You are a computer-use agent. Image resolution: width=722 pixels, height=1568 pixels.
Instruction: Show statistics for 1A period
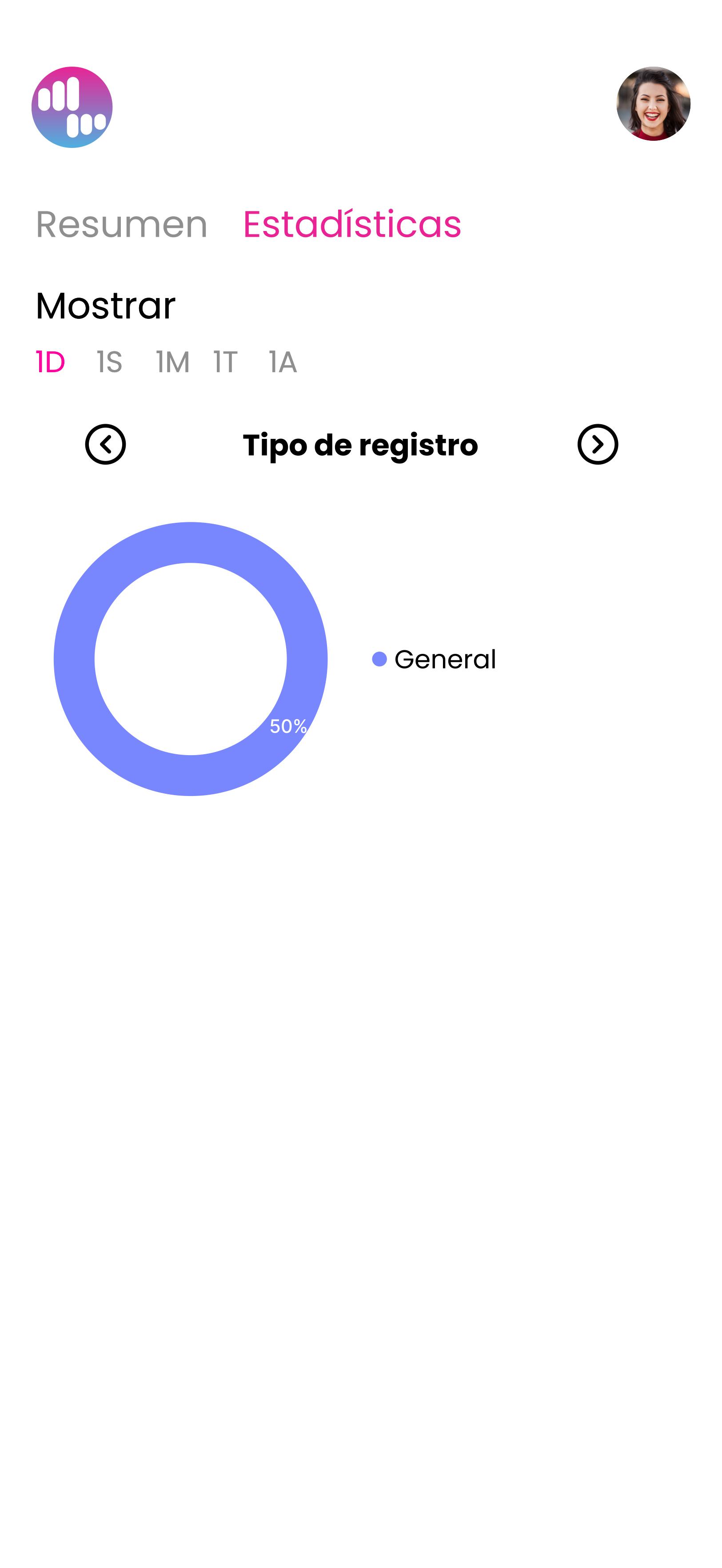(x=283, y=362)
